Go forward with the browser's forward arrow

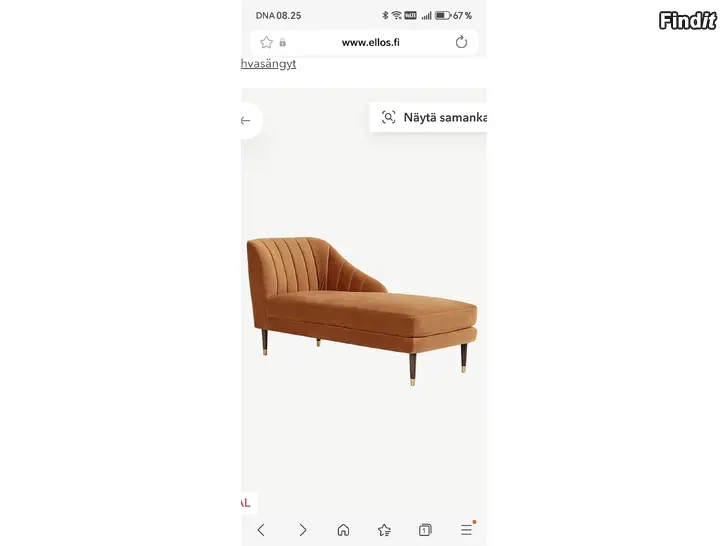(x=302, y=530)
